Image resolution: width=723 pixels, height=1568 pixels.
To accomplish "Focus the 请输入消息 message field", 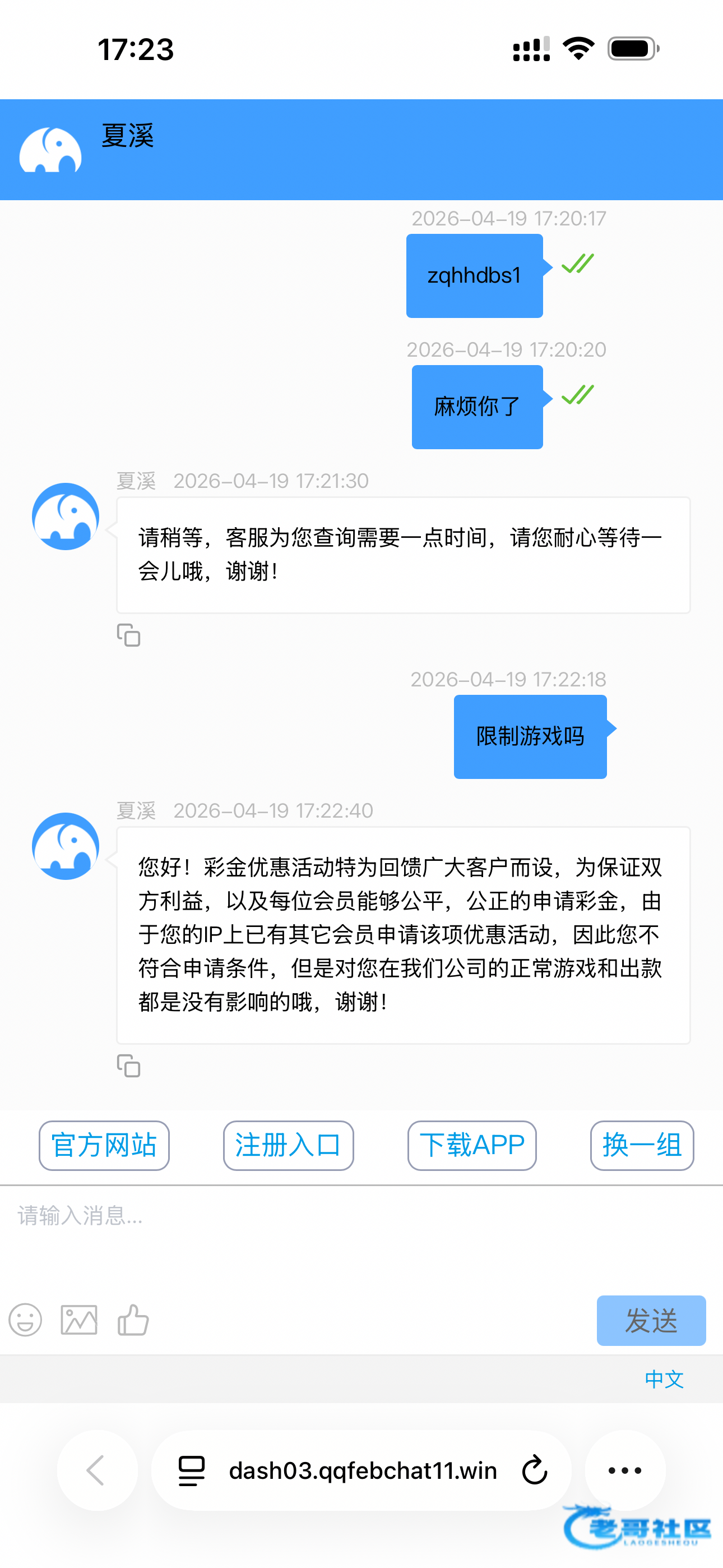I will click(361, 1235).
